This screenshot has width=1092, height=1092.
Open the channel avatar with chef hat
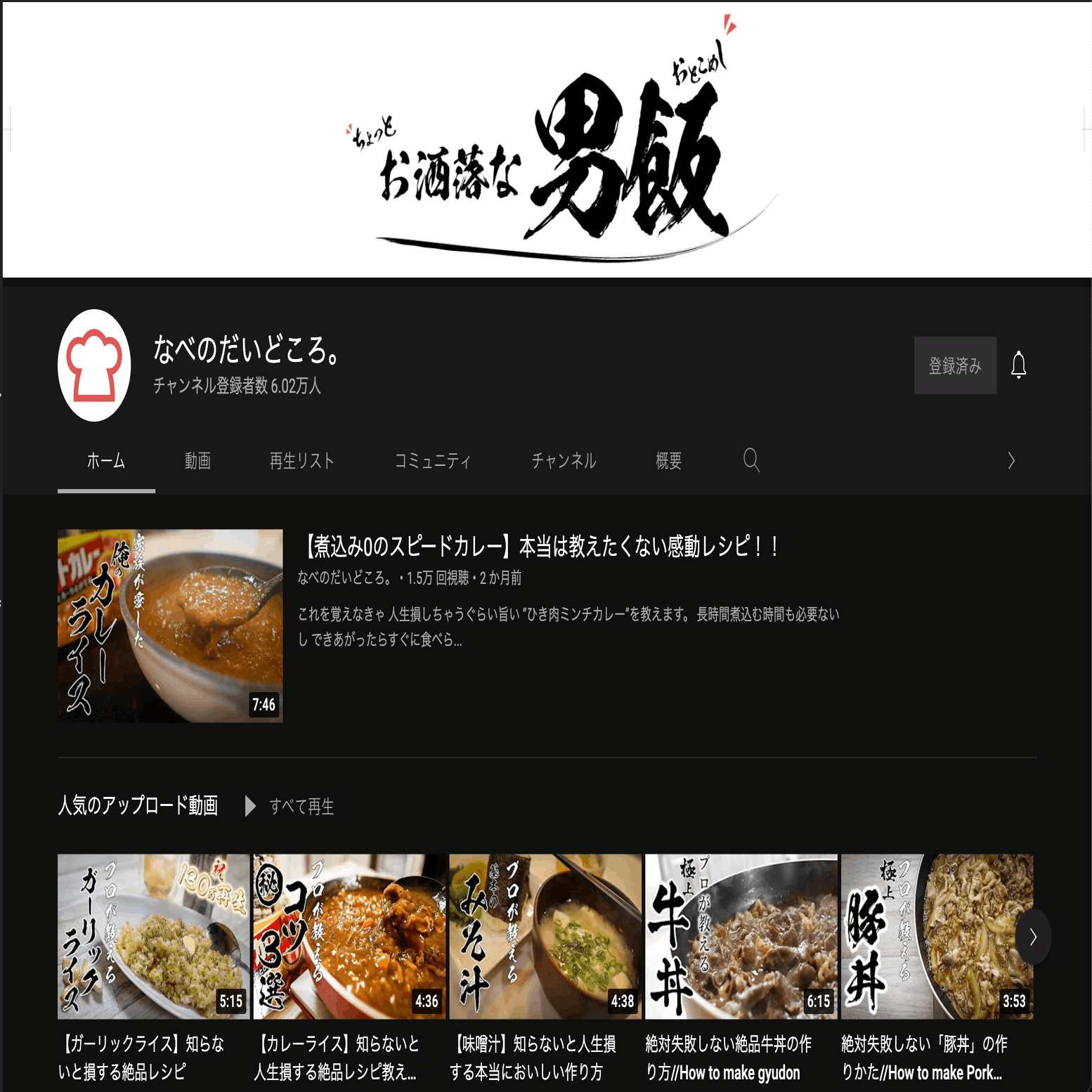click(x=94, y=365)
